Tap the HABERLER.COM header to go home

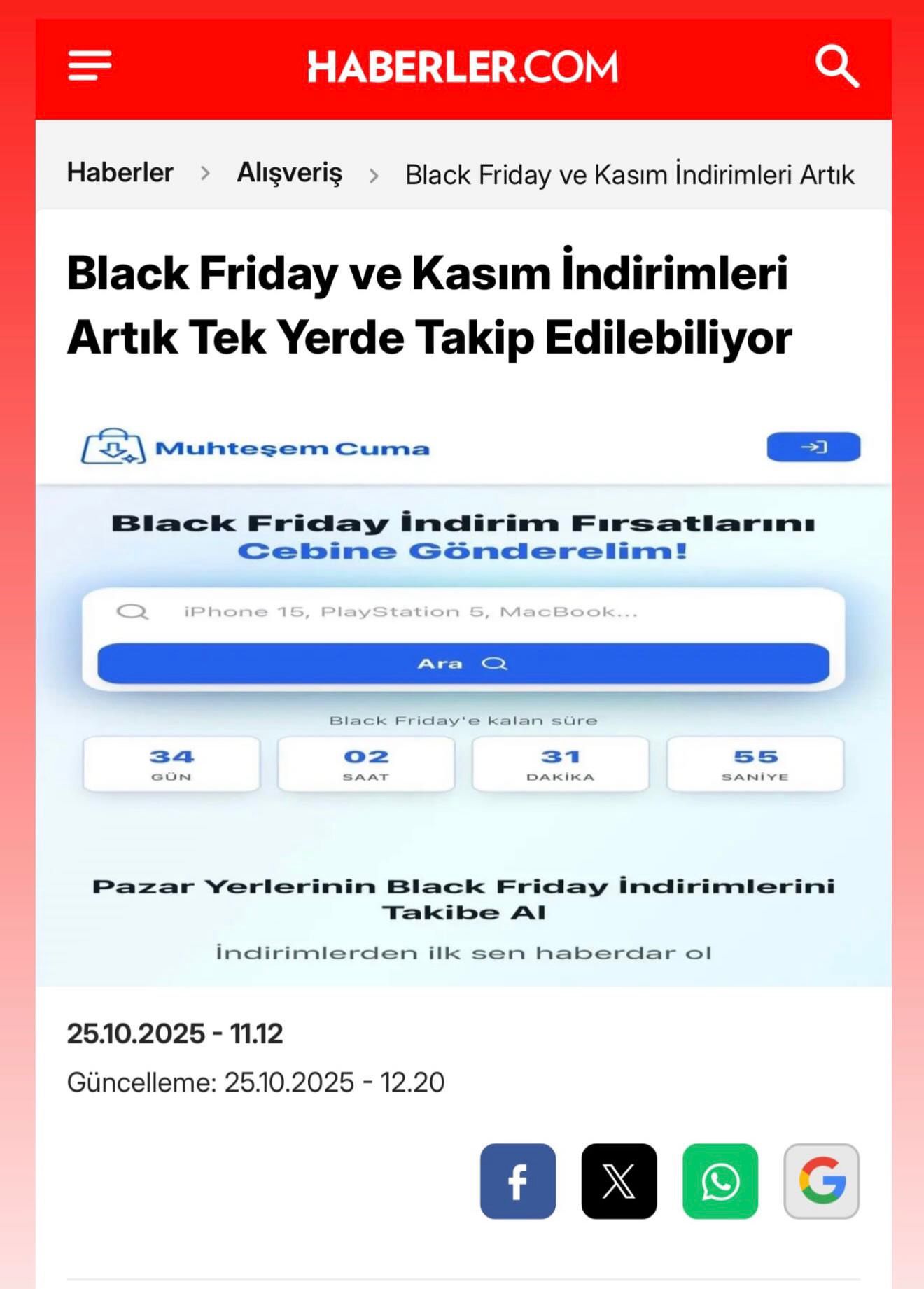click(x=463, y=67)
